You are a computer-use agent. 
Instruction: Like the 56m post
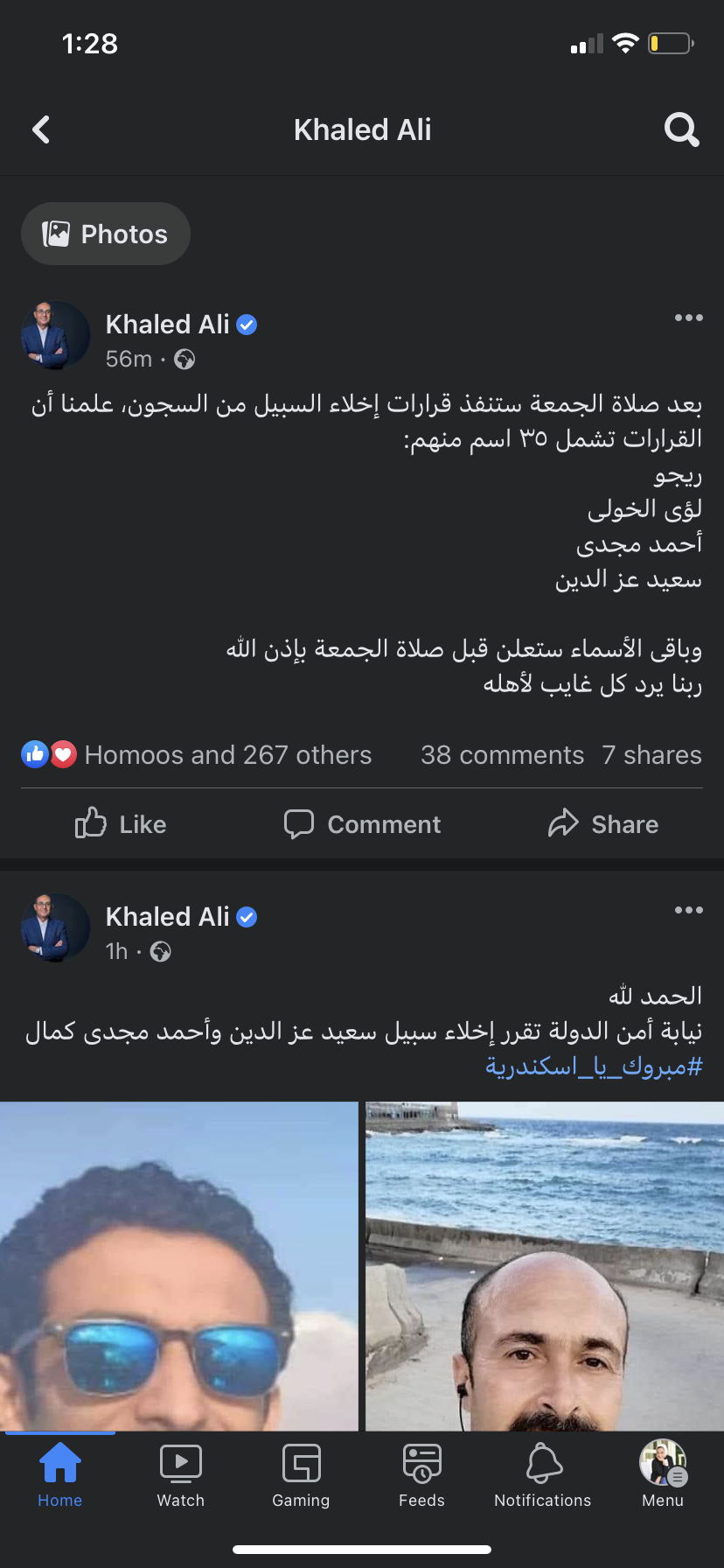point(121,824)
